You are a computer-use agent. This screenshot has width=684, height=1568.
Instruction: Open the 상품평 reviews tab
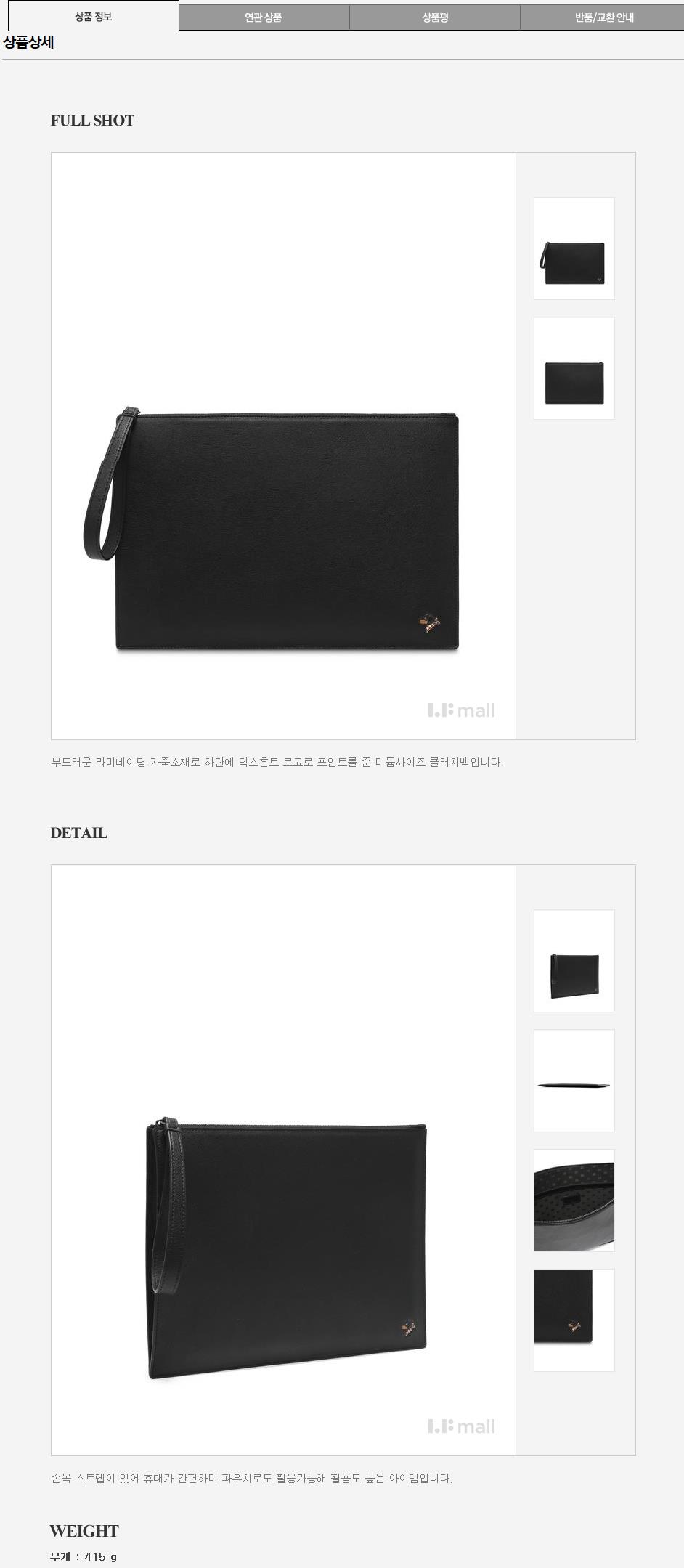pyautogui.click(x=434, y=17)
